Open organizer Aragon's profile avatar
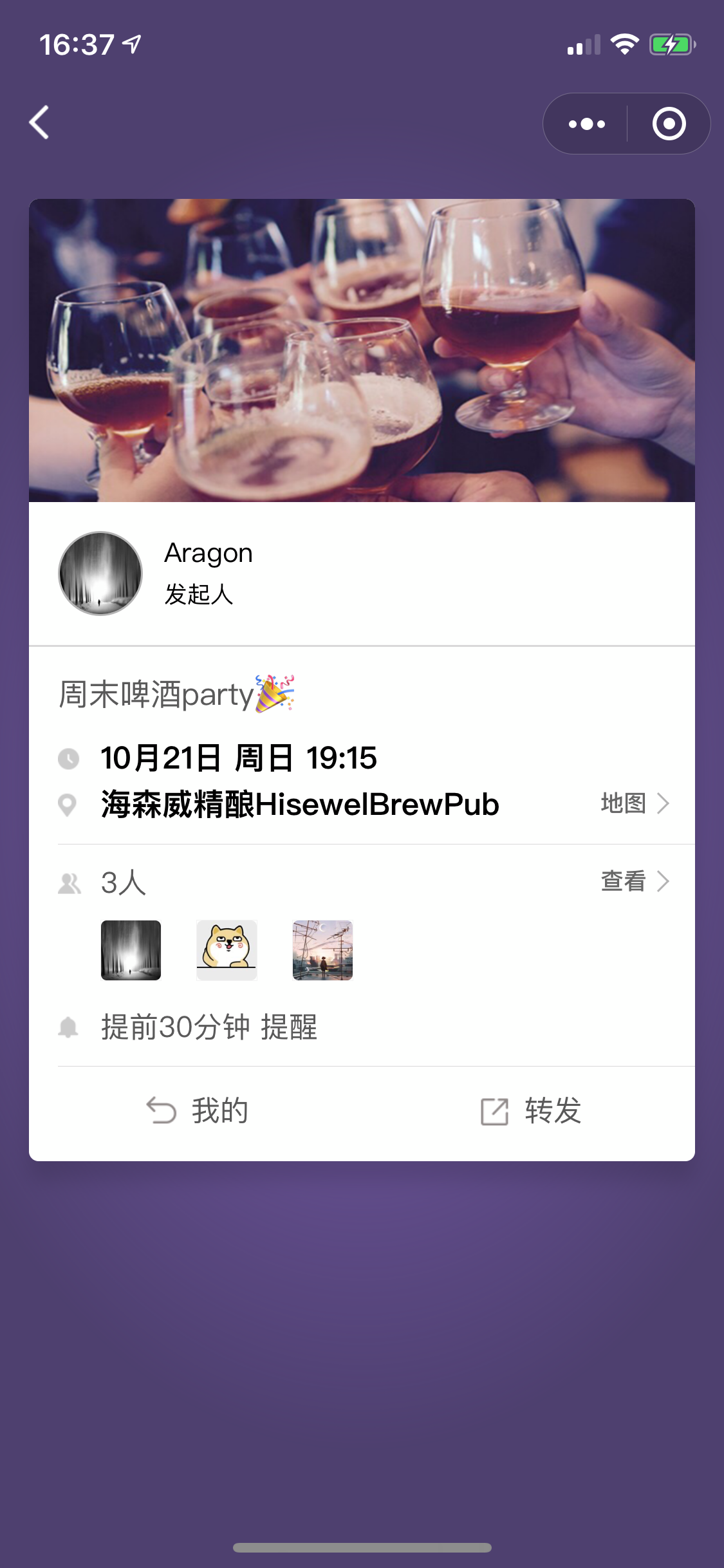Screen dimensions: 724x1568 [100, 573]
